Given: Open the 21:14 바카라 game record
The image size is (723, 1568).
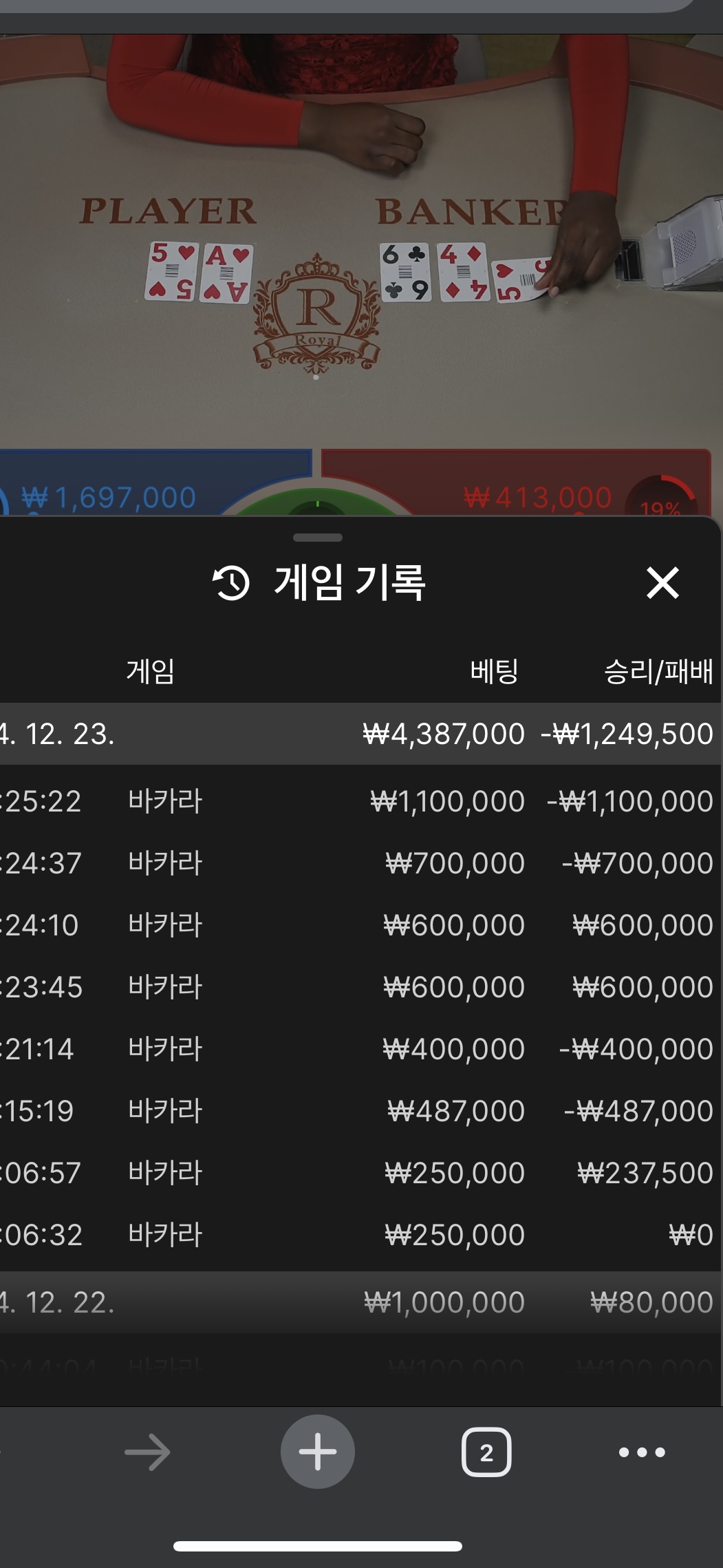Looking at the screenshot, I should point(361,1049).
